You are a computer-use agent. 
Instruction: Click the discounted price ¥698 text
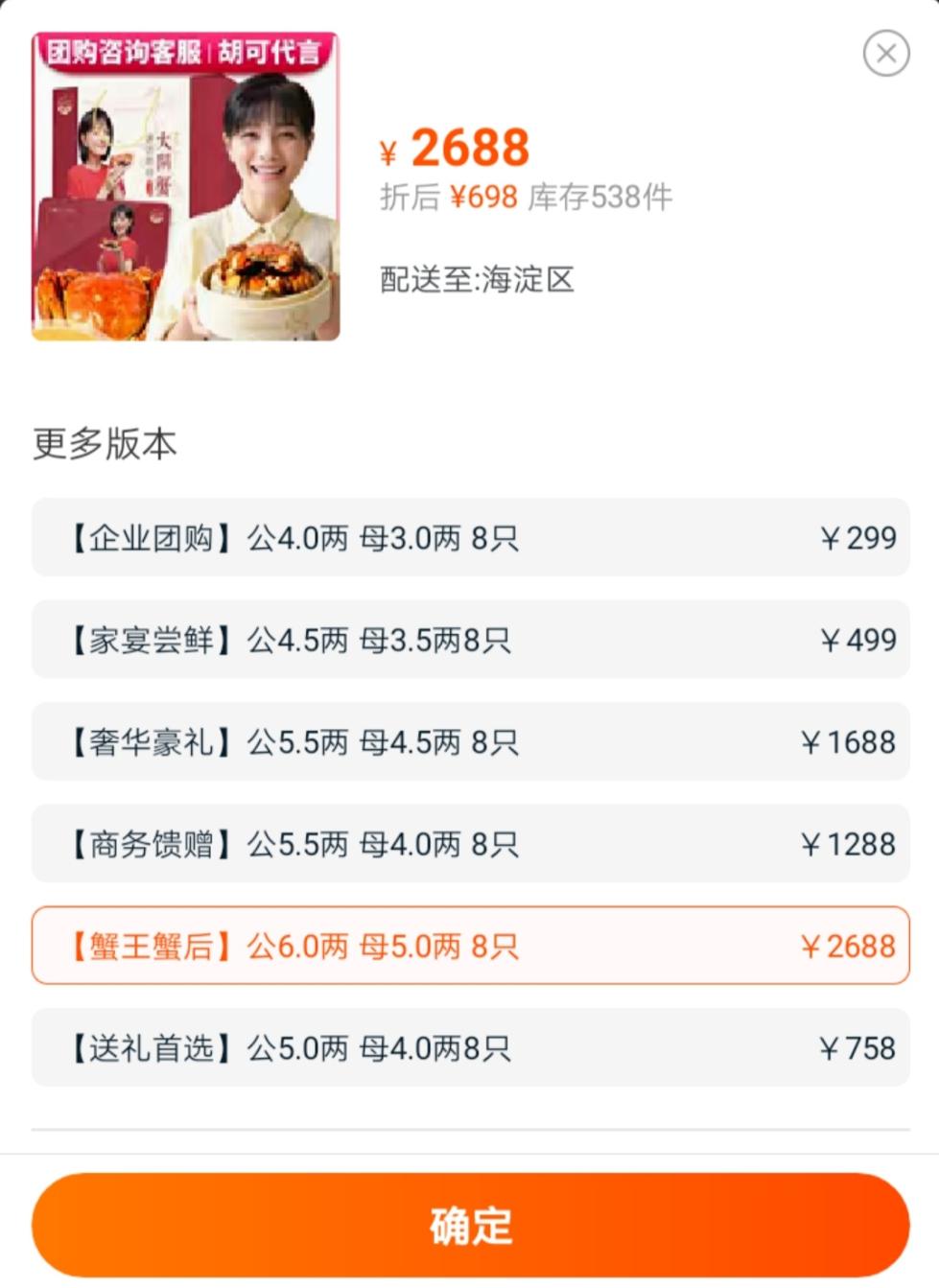pos(484,199)
